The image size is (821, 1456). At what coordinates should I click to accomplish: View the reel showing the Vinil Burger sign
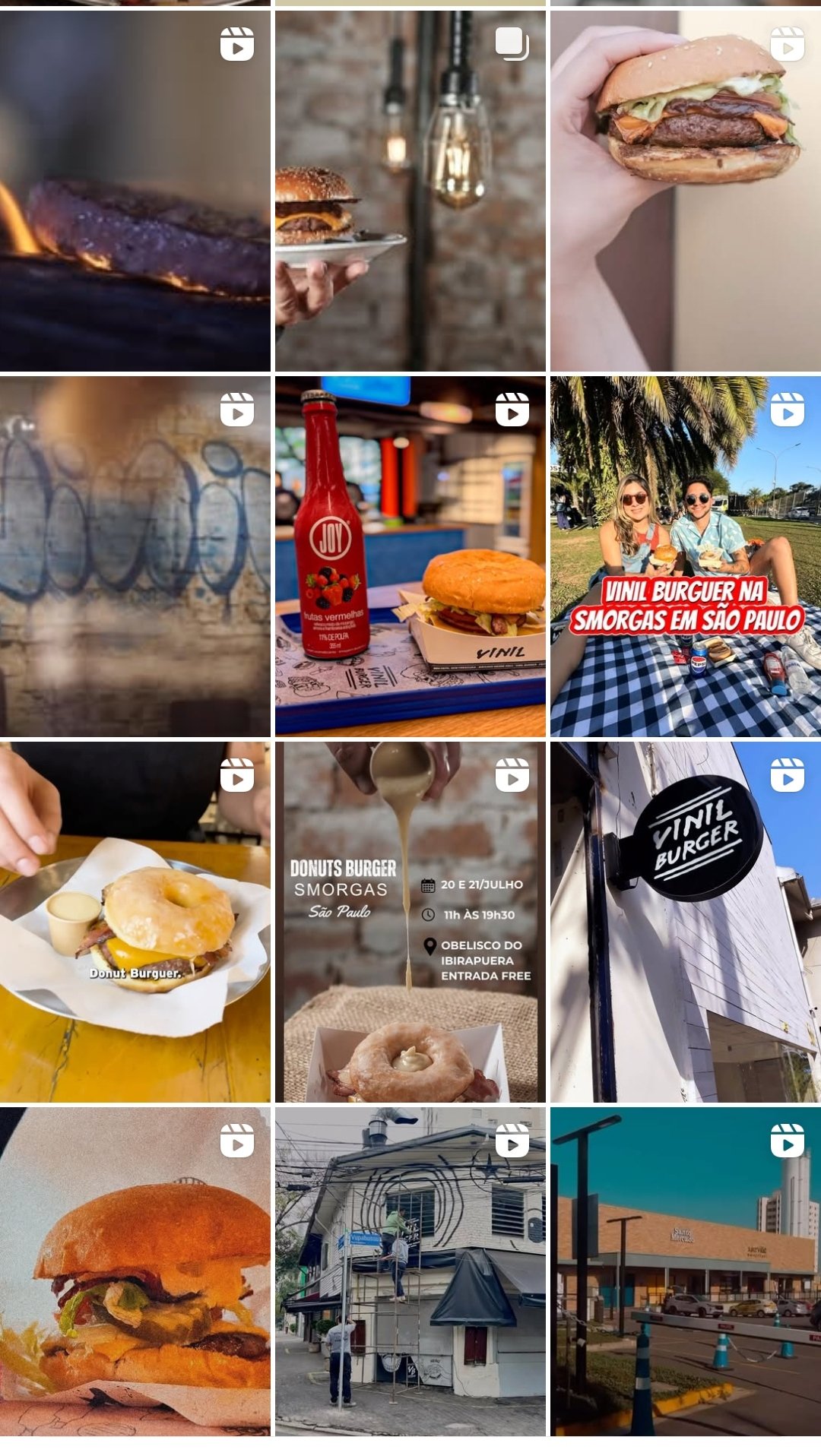point(686,922)
